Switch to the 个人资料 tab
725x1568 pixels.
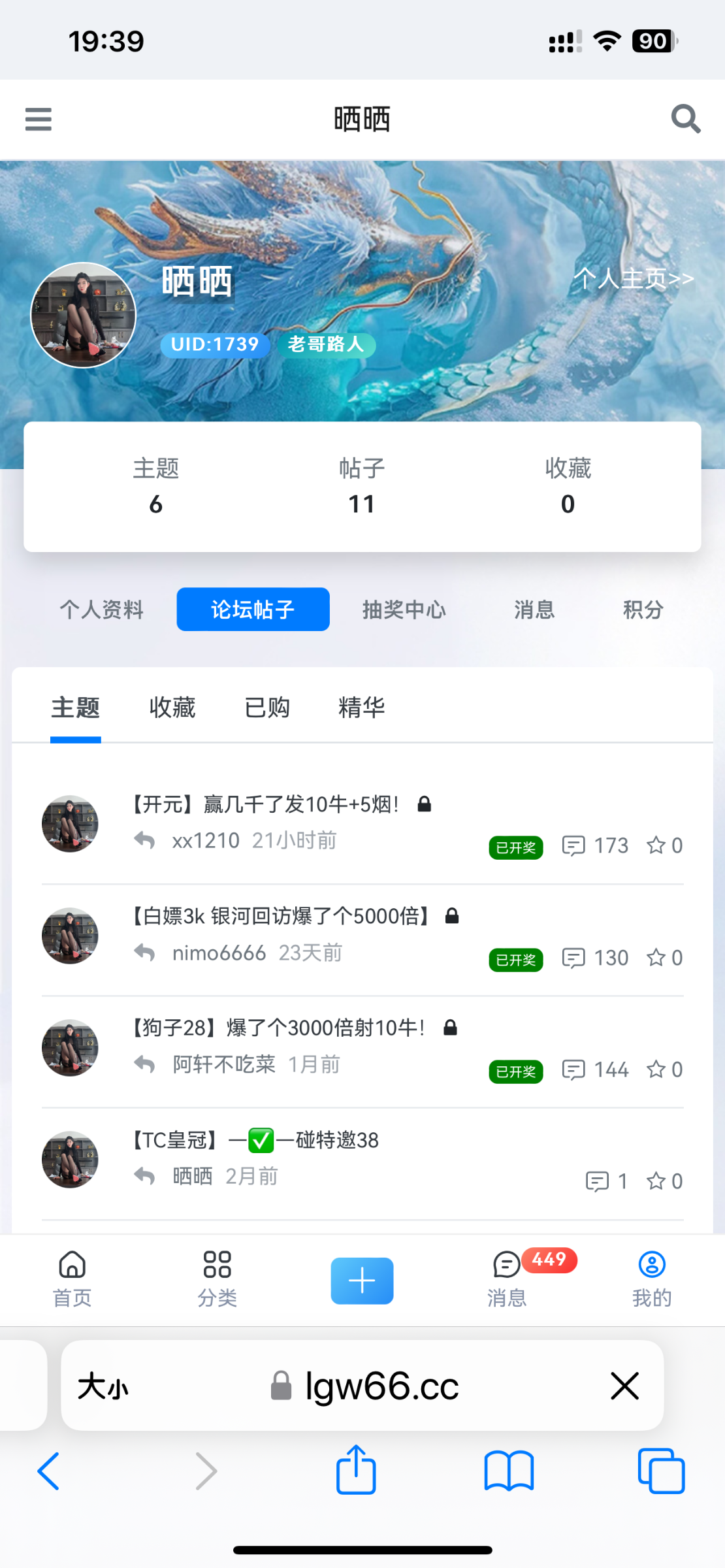point(102,610)
